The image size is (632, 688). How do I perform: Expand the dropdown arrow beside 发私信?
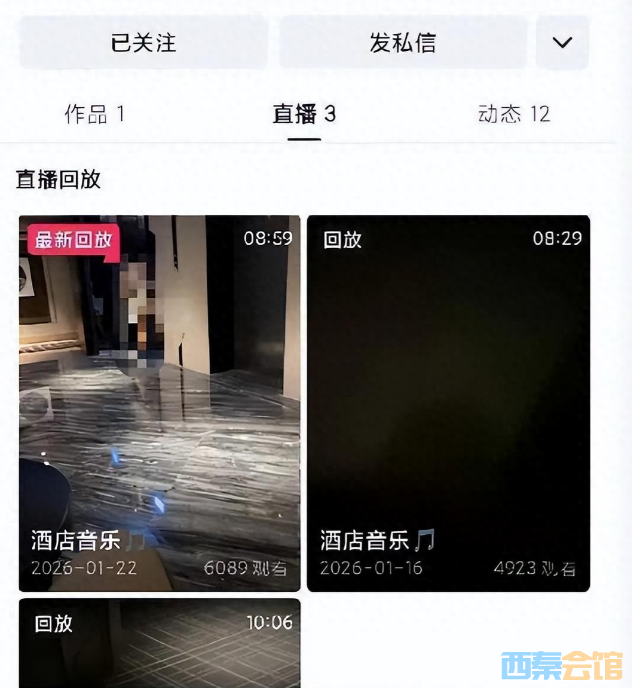coord(562,43)
